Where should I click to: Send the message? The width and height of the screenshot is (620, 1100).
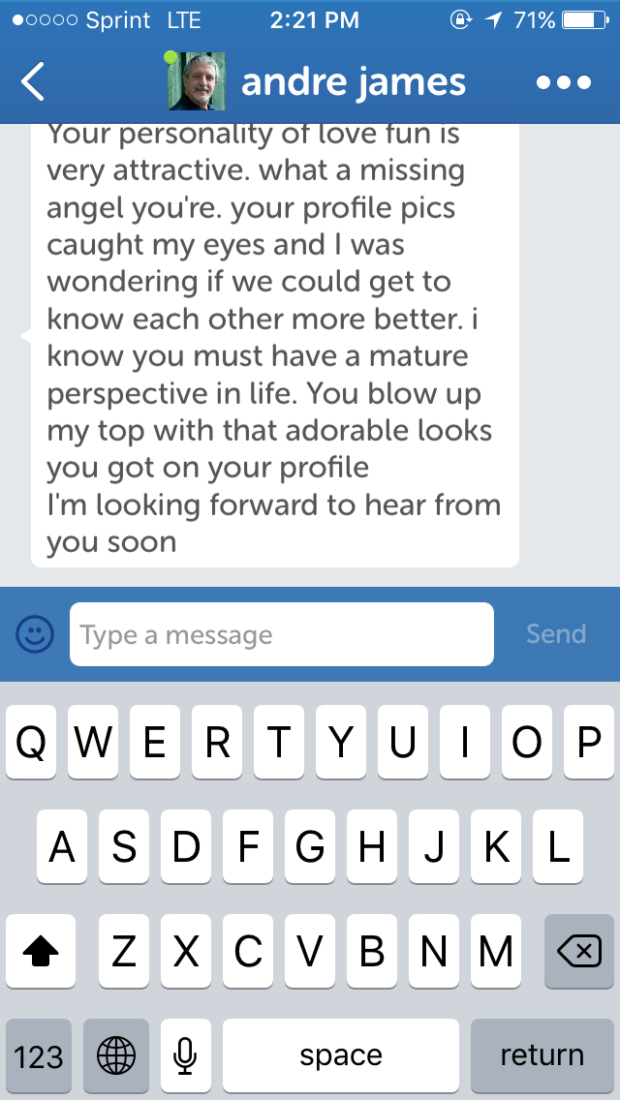click(556, 633)
